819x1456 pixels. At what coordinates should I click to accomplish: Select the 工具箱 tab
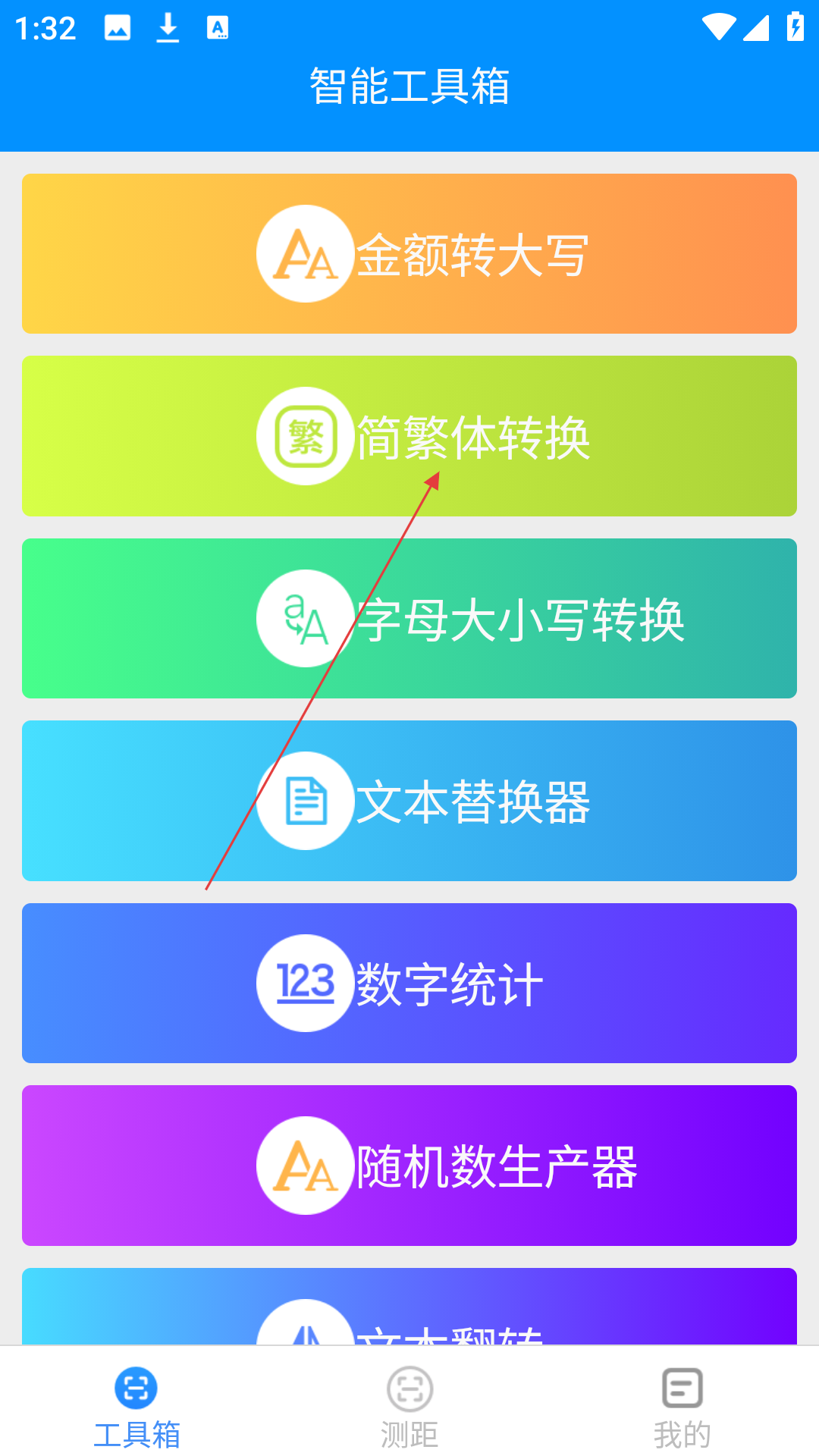pos(136,1408)
